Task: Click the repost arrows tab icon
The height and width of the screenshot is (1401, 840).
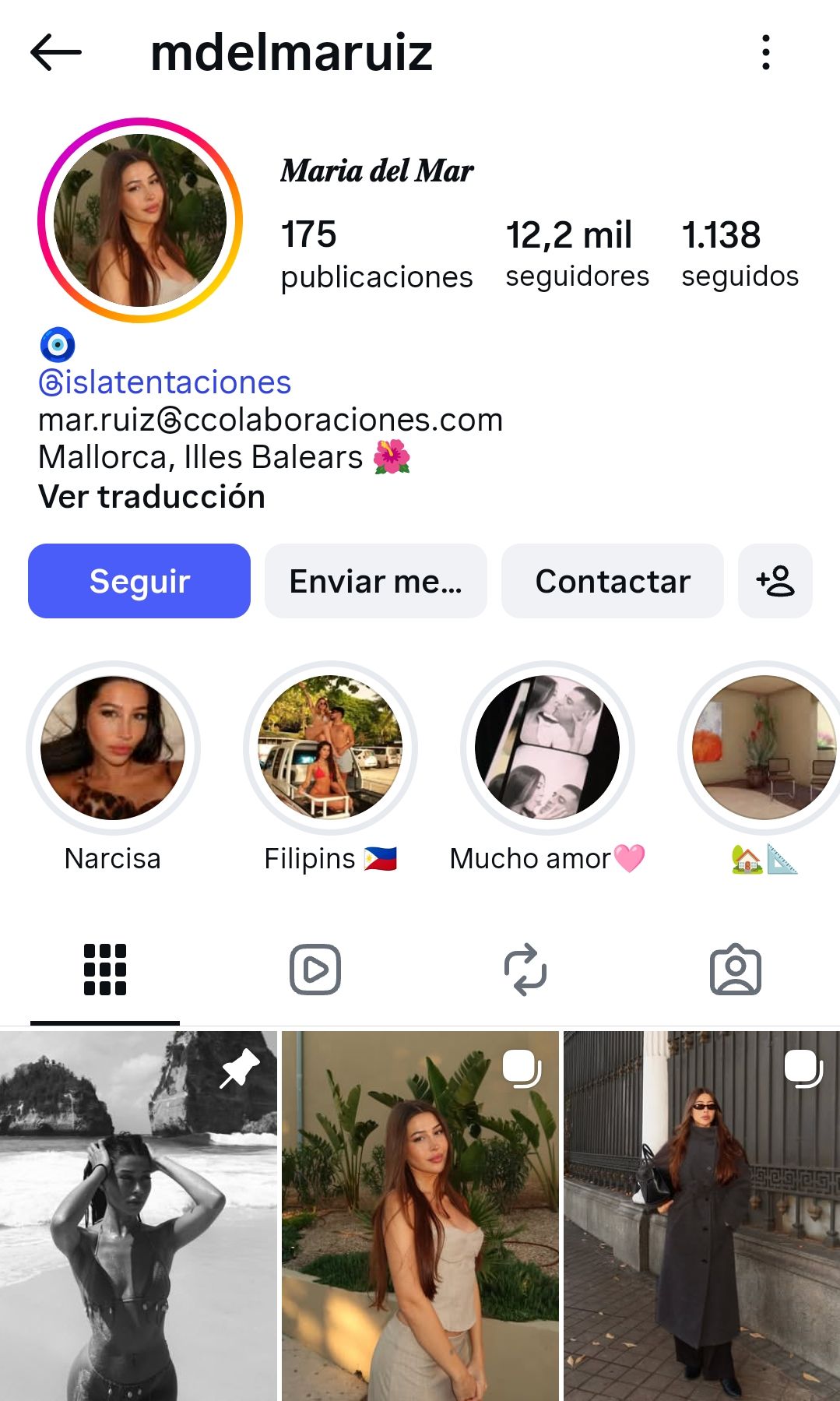Action: click(525, 970)
